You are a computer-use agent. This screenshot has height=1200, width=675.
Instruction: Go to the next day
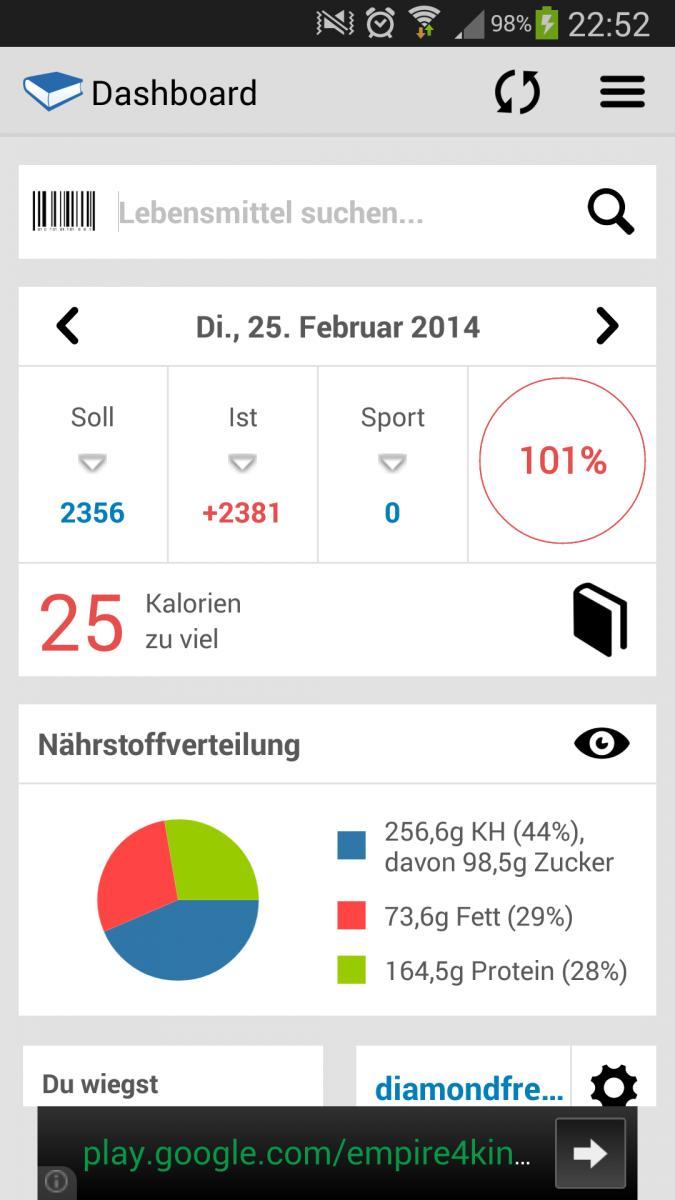tap(607, 327)
